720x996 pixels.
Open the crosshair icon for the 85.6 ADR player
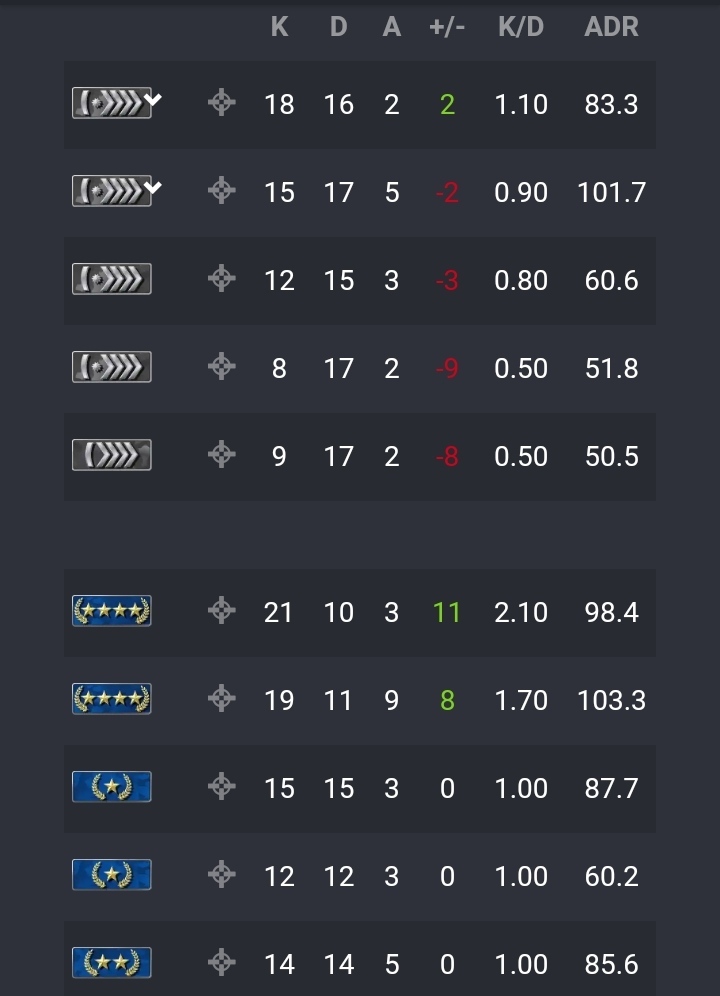coord(221,962)
